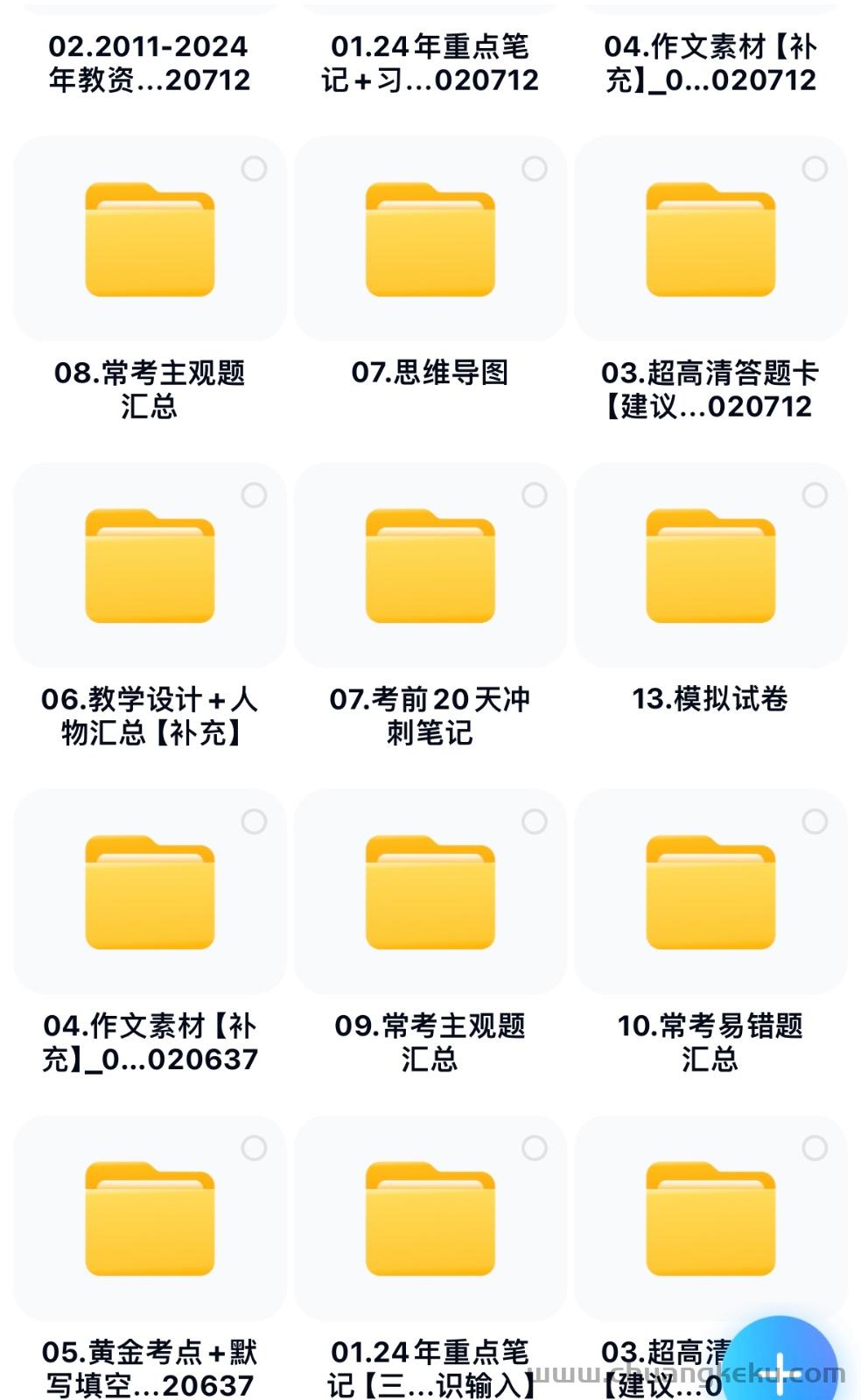Open the 10.常考易错题汇总 folder
This screenshot has height=1400, width=861.
[710, 892]
